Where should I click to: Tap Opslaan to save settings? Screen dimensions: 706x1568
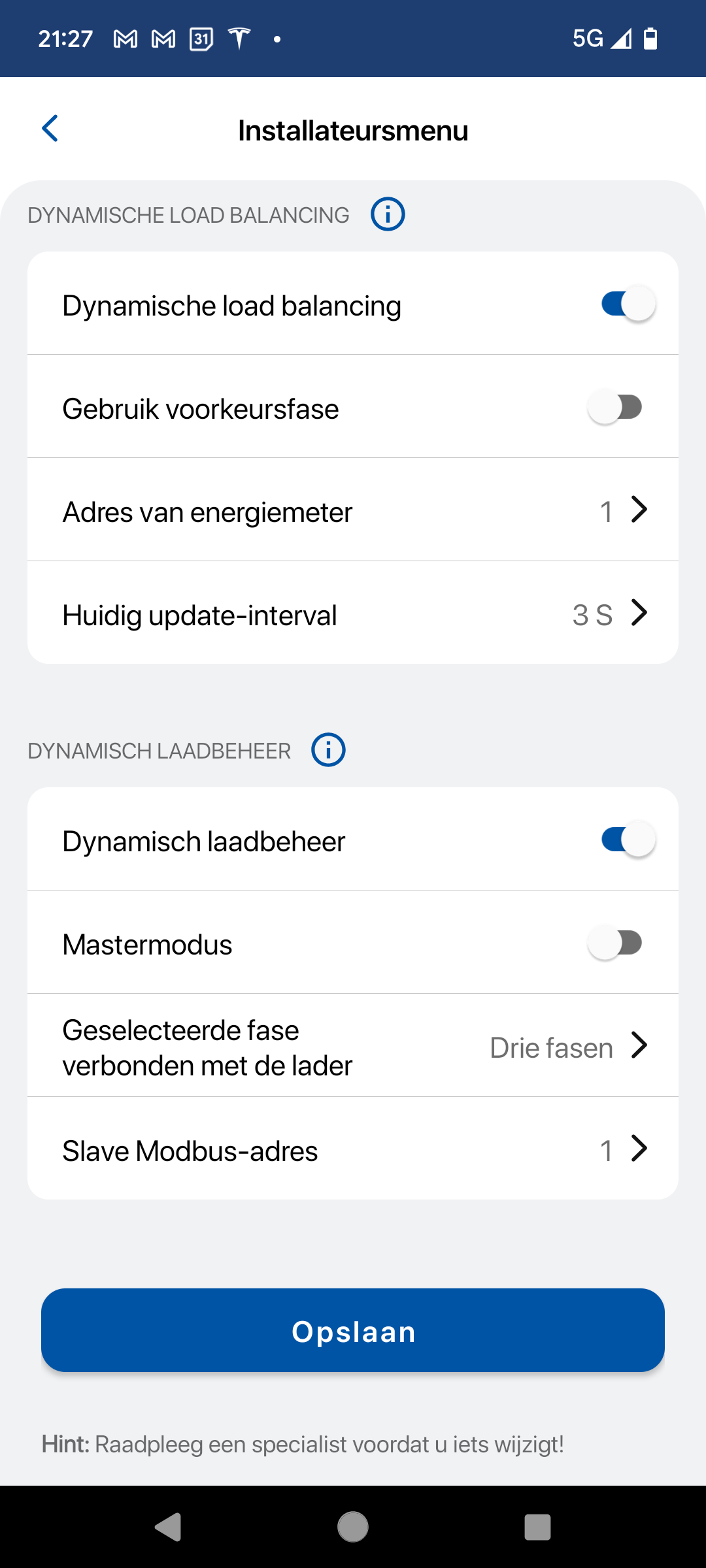[353, 1331]
